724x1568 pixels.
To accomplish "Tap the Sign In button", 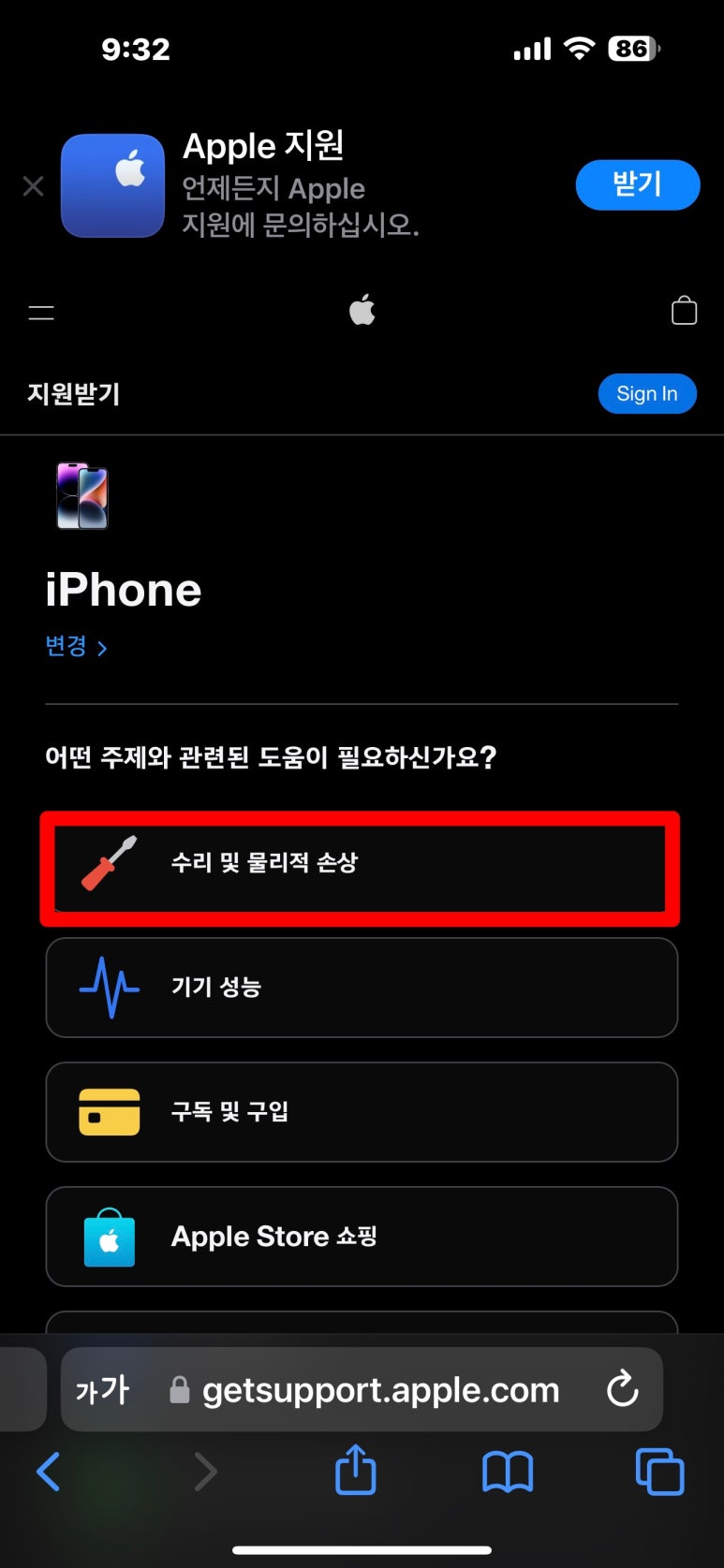I will tap(647, 394).
